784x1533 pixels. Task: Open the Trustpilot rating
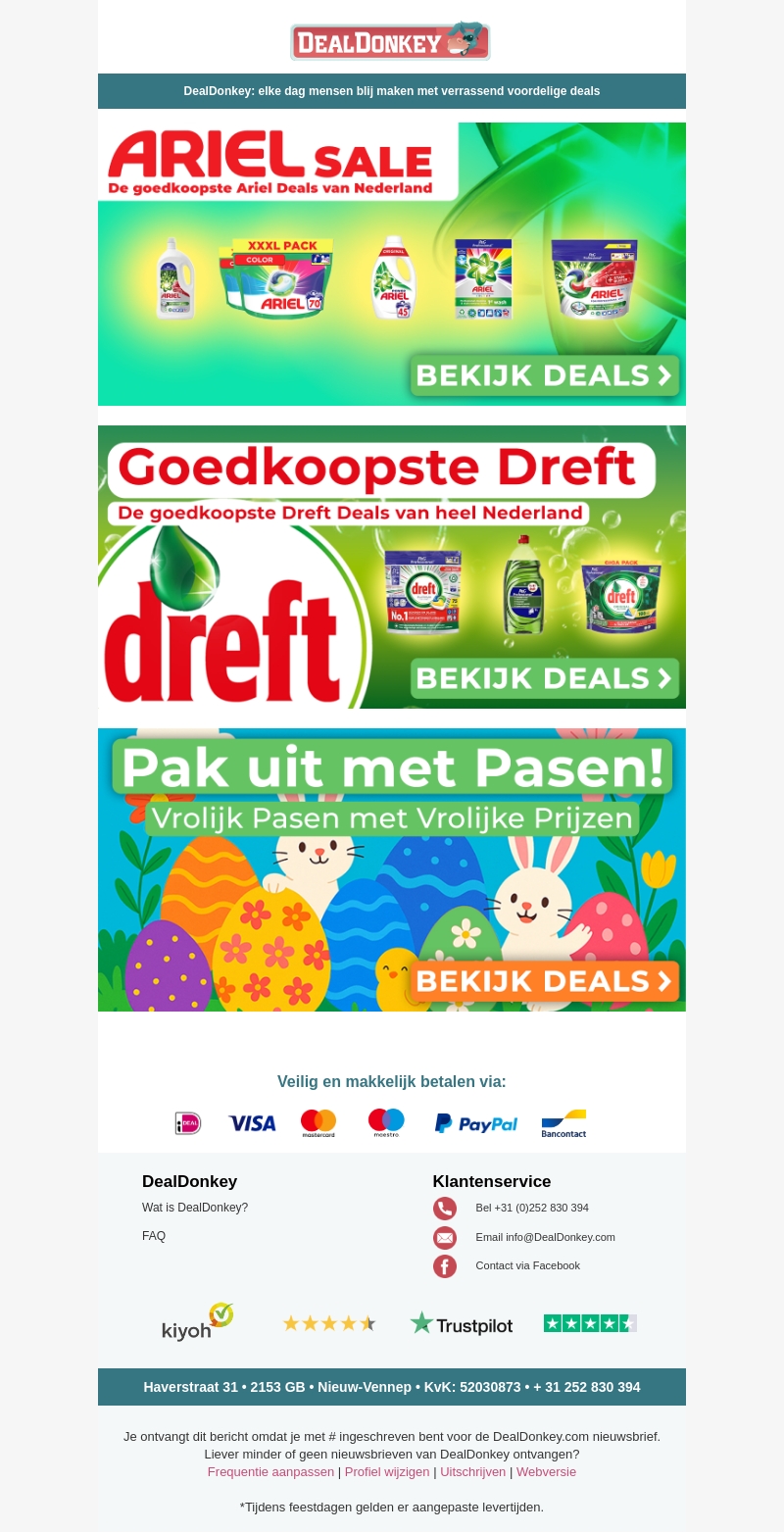click(x=461, y=1324)
